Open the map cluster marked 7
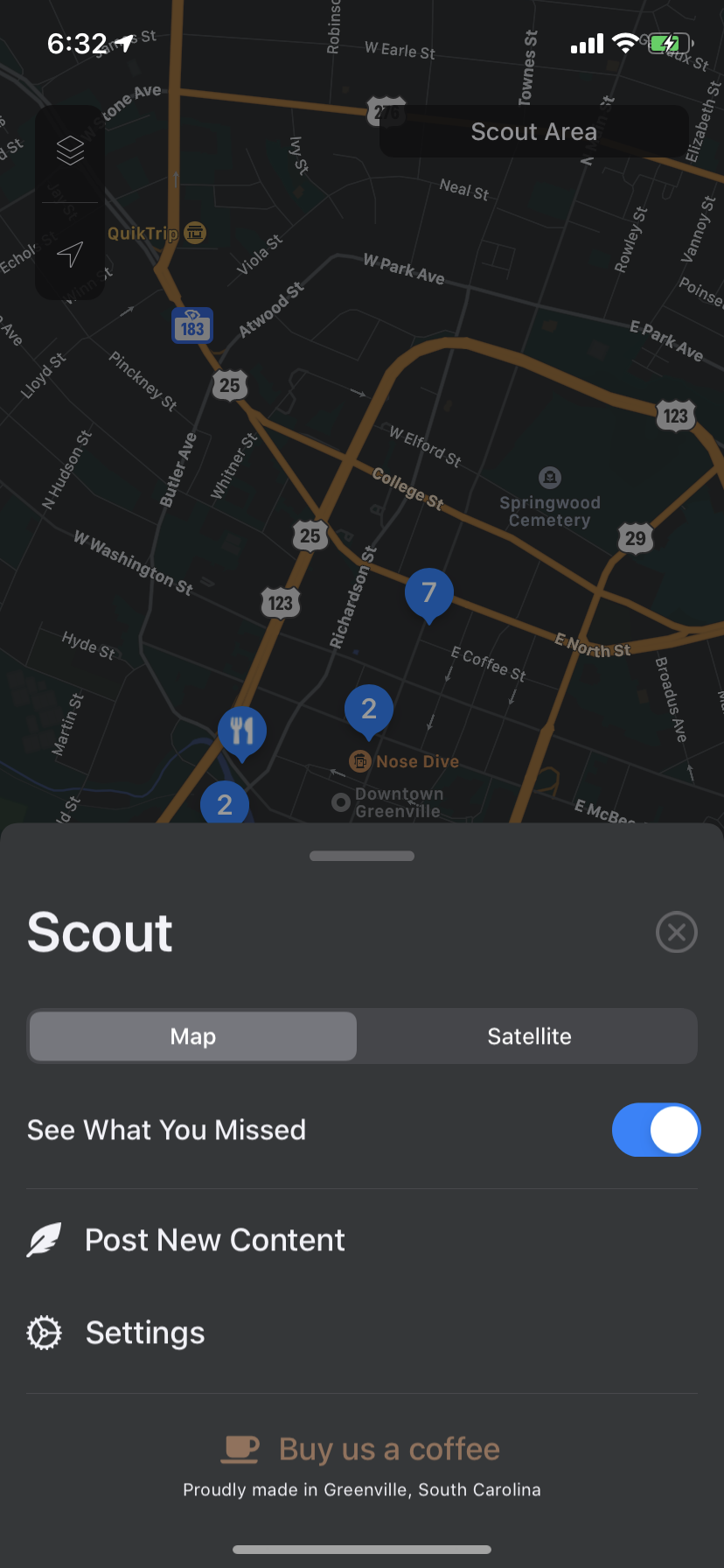724x1568 pixels. [428, 592]
